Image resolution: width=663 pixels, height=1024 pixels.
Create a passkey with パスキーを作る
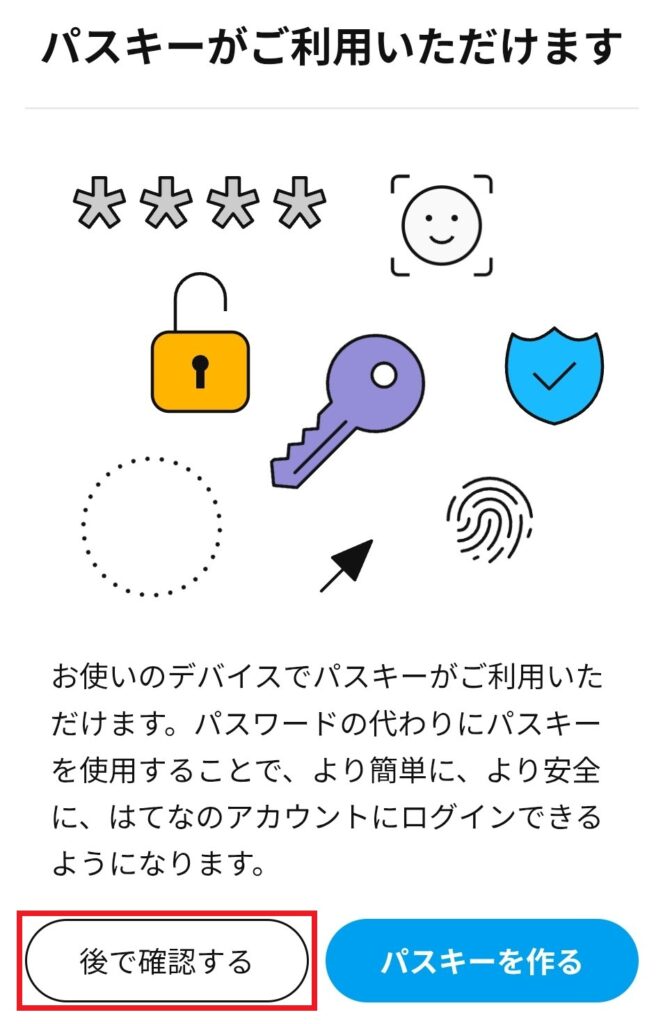click(x=481, y=962)
